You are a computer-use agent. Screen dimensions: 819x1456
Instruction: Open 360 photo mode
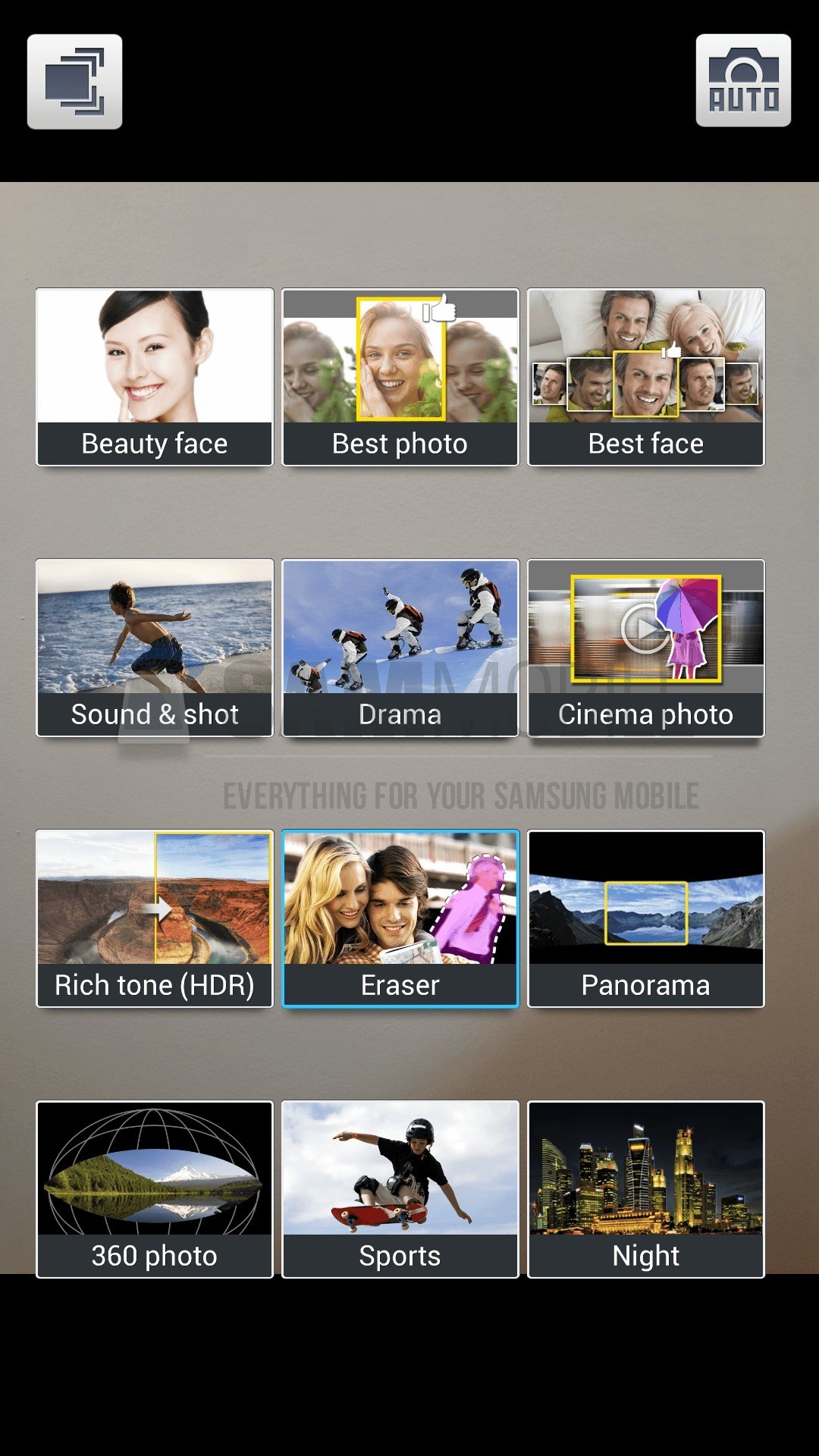155,1189
